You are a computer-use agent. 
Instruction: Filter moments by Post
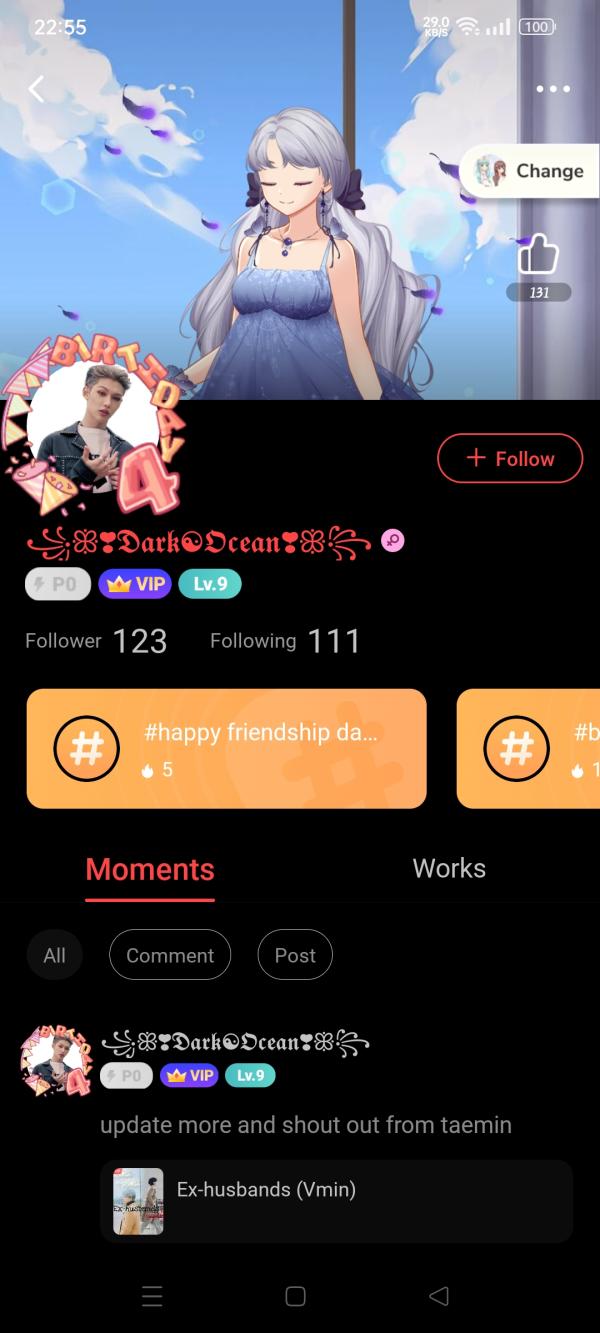(x=295, y=955)
